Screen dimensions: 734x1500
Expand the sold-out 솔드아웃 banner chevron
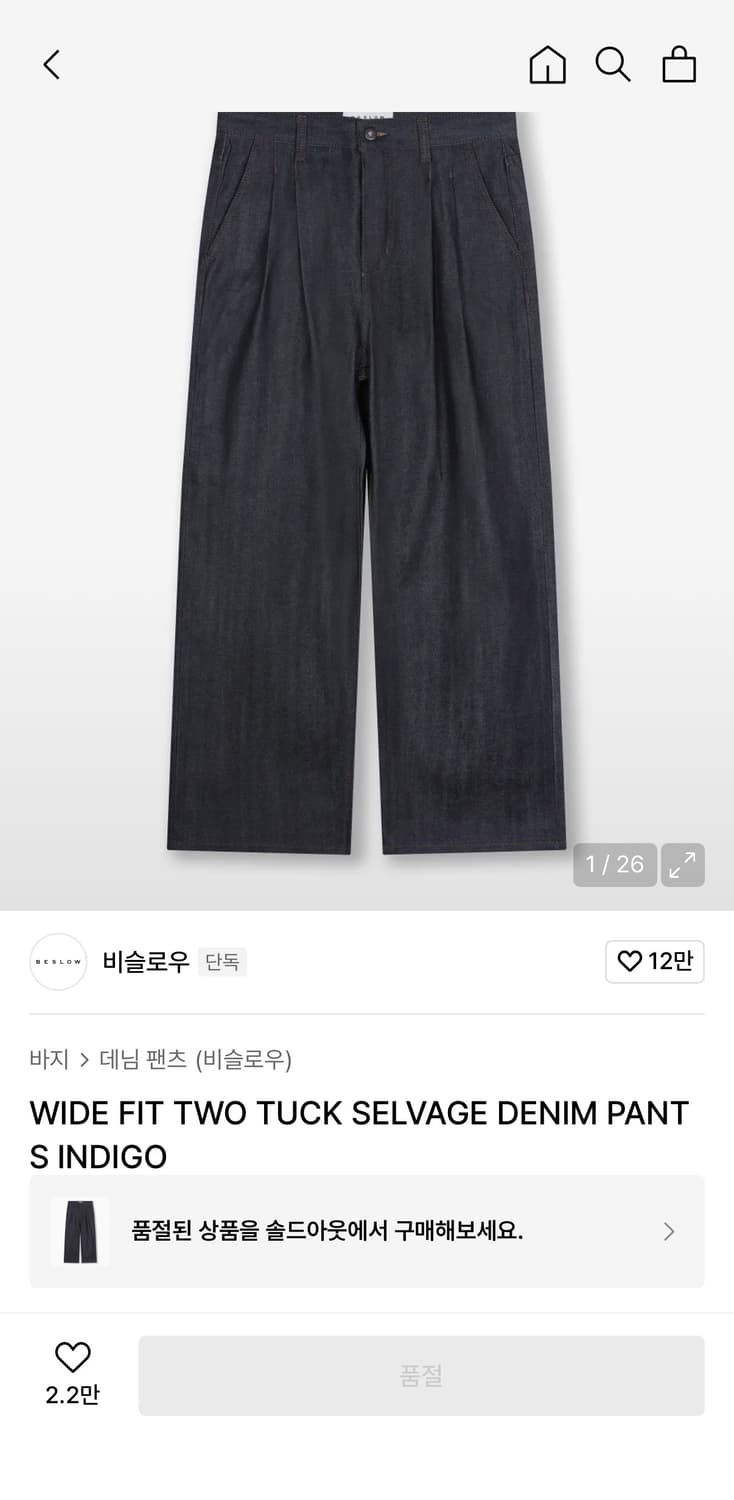tap(667, 1232)
